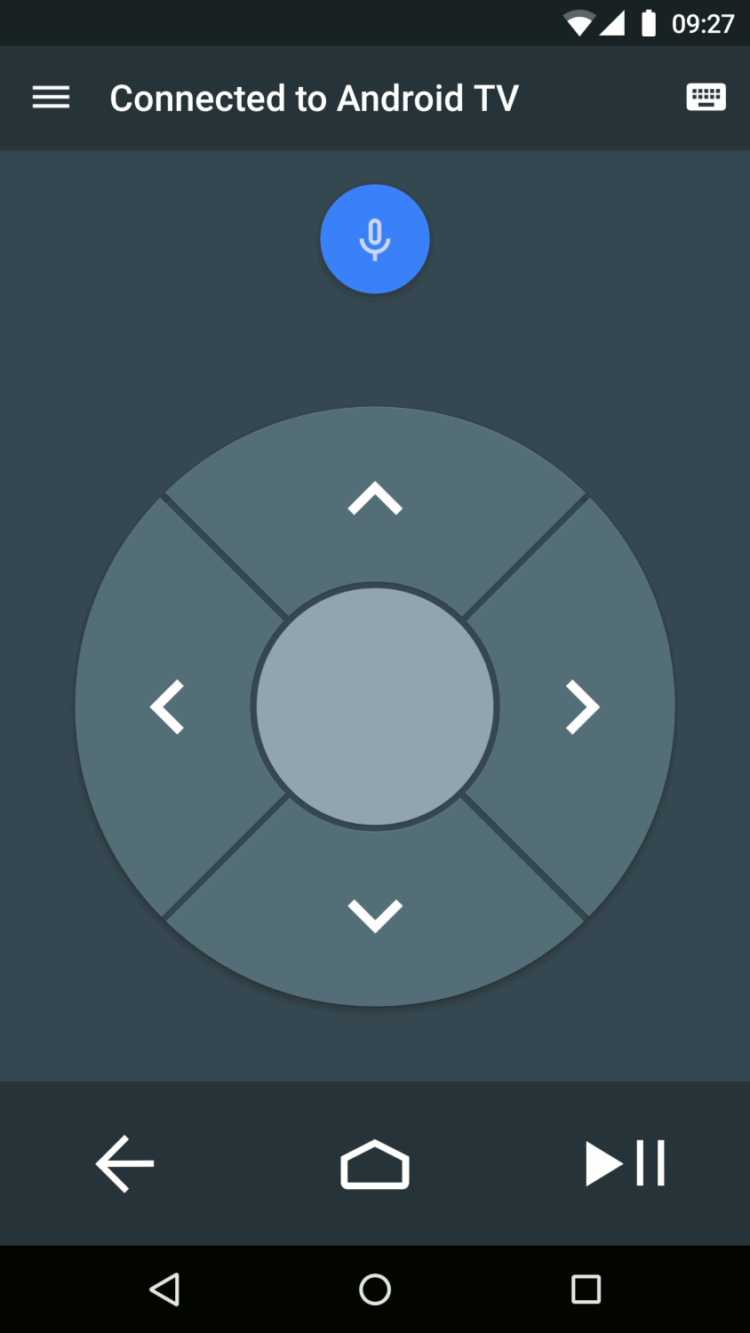
Task: Tap the system back button
Action: pyautogui.click(x=165, y=1289)
